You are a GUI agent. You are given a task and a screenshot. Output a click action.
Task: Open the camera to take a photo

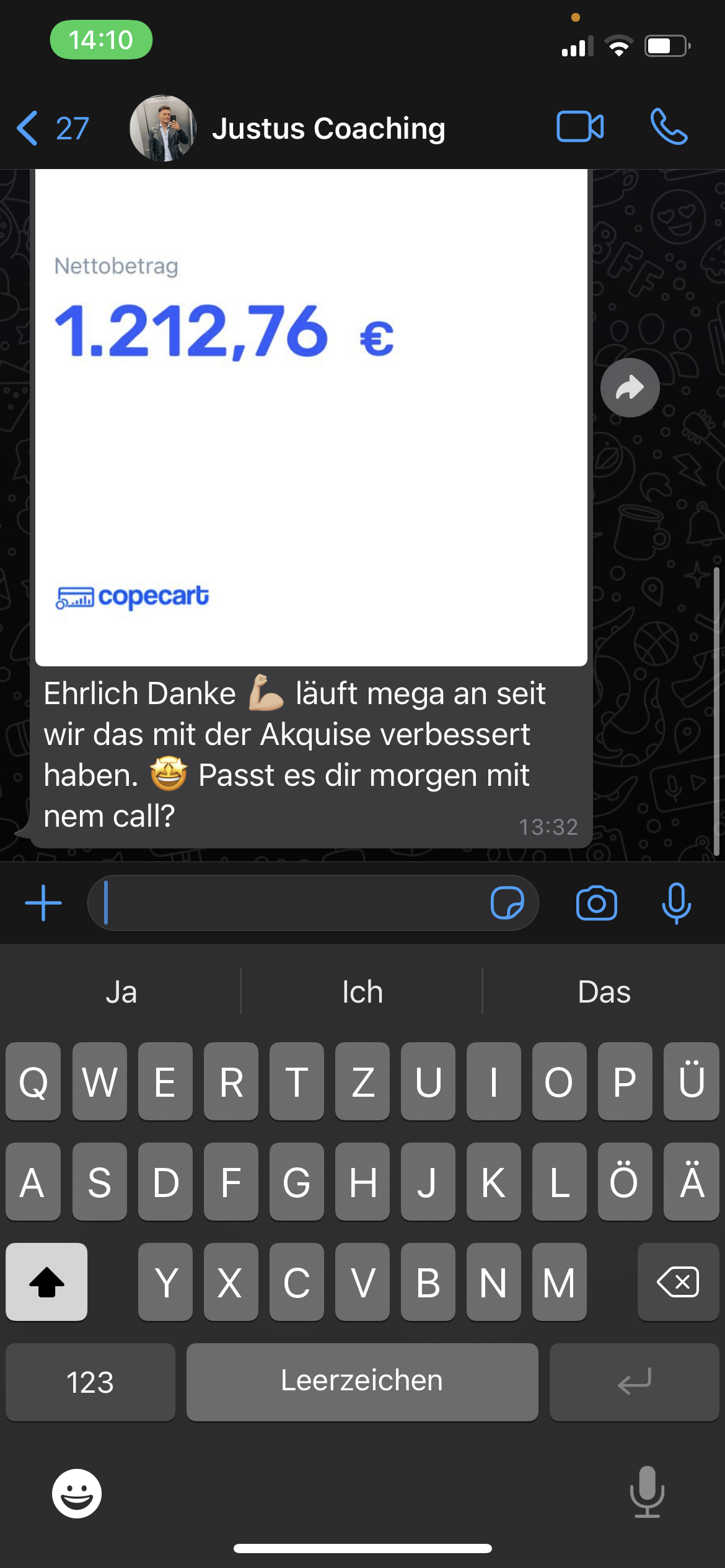click(596, 903)
